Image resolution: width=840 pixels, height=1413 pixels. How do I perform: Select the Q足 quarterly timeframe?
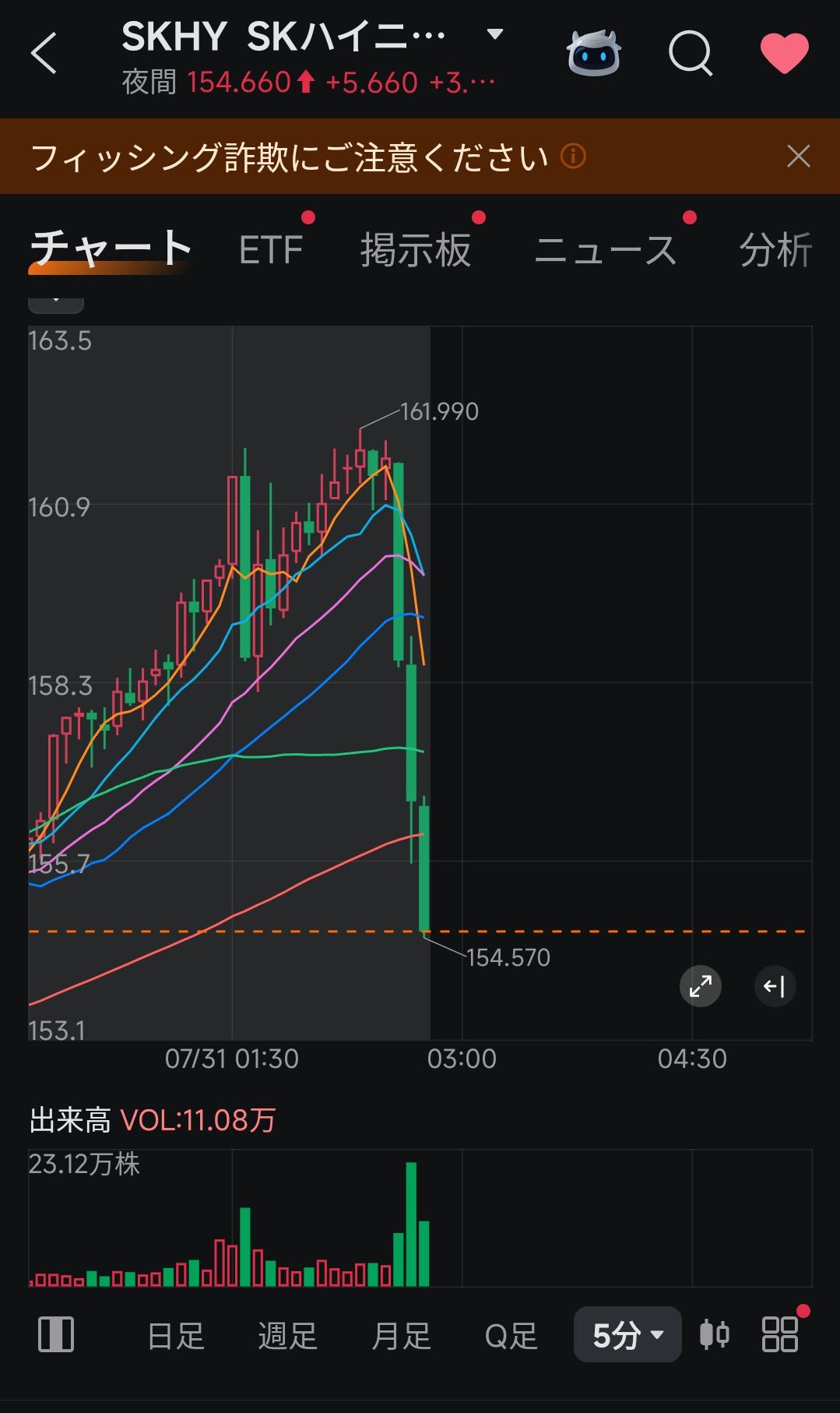pos(511,1335)
